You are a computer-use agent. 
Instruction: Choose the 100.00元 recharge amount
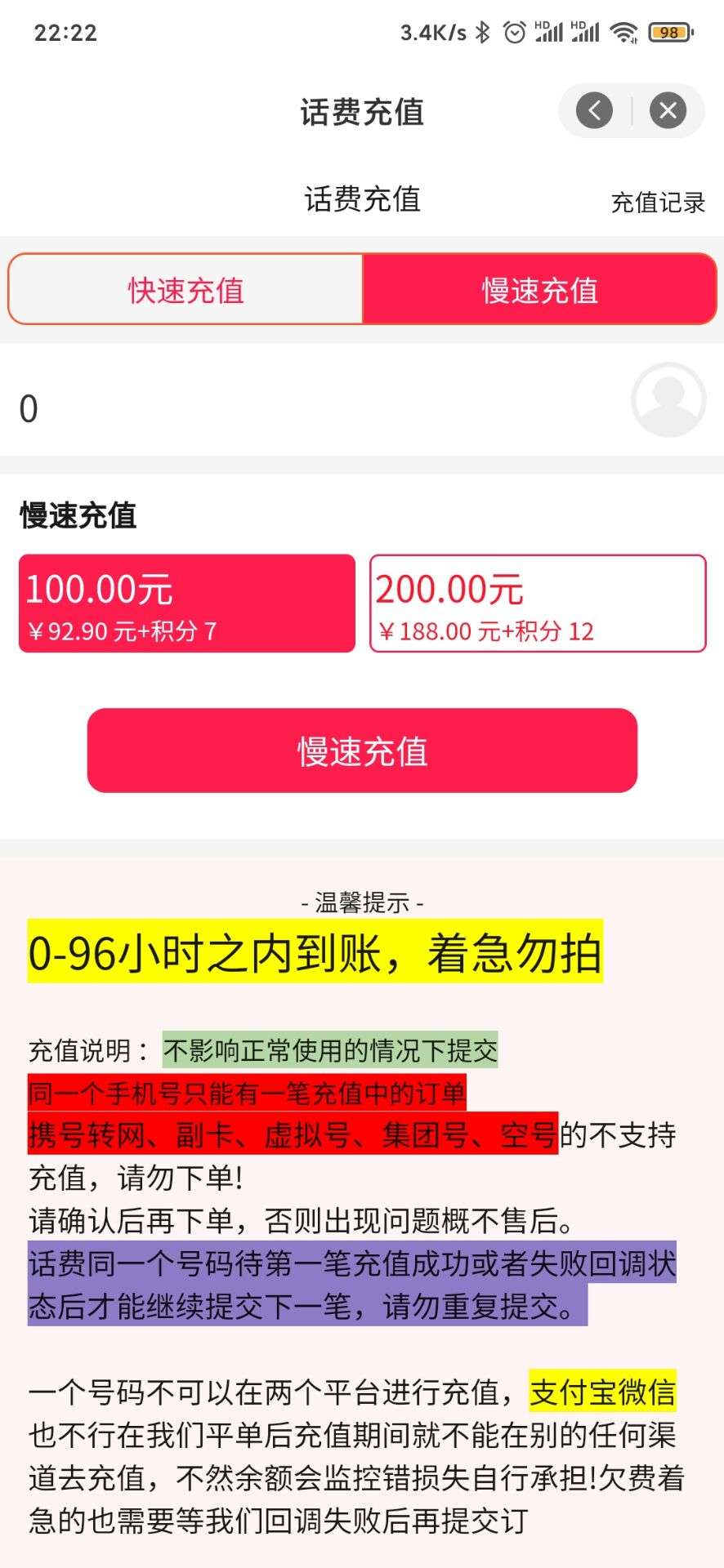tap(187, 604)
